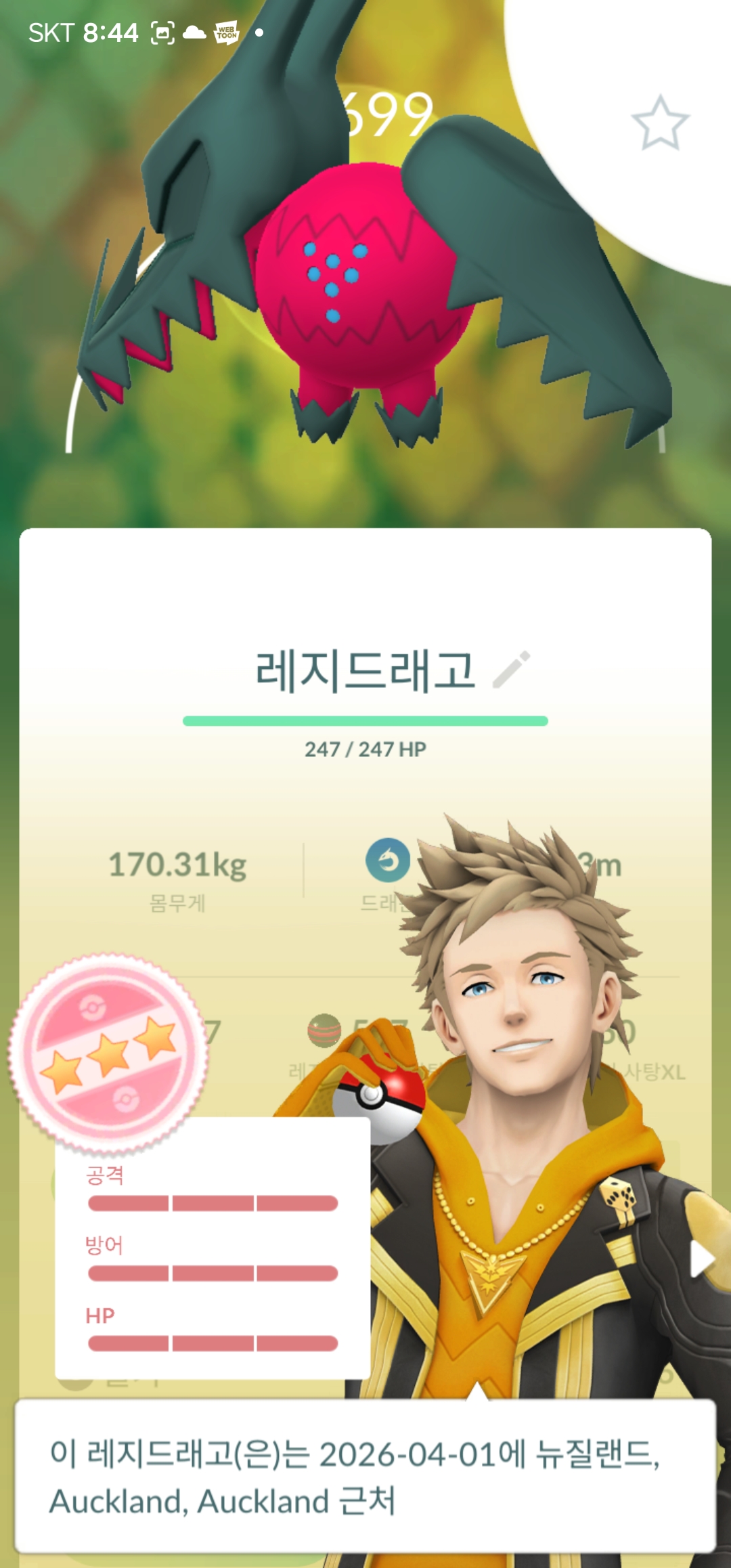Edit the nickname with the pencil icon
The image size is (731, 1568).
click(512, 670)
